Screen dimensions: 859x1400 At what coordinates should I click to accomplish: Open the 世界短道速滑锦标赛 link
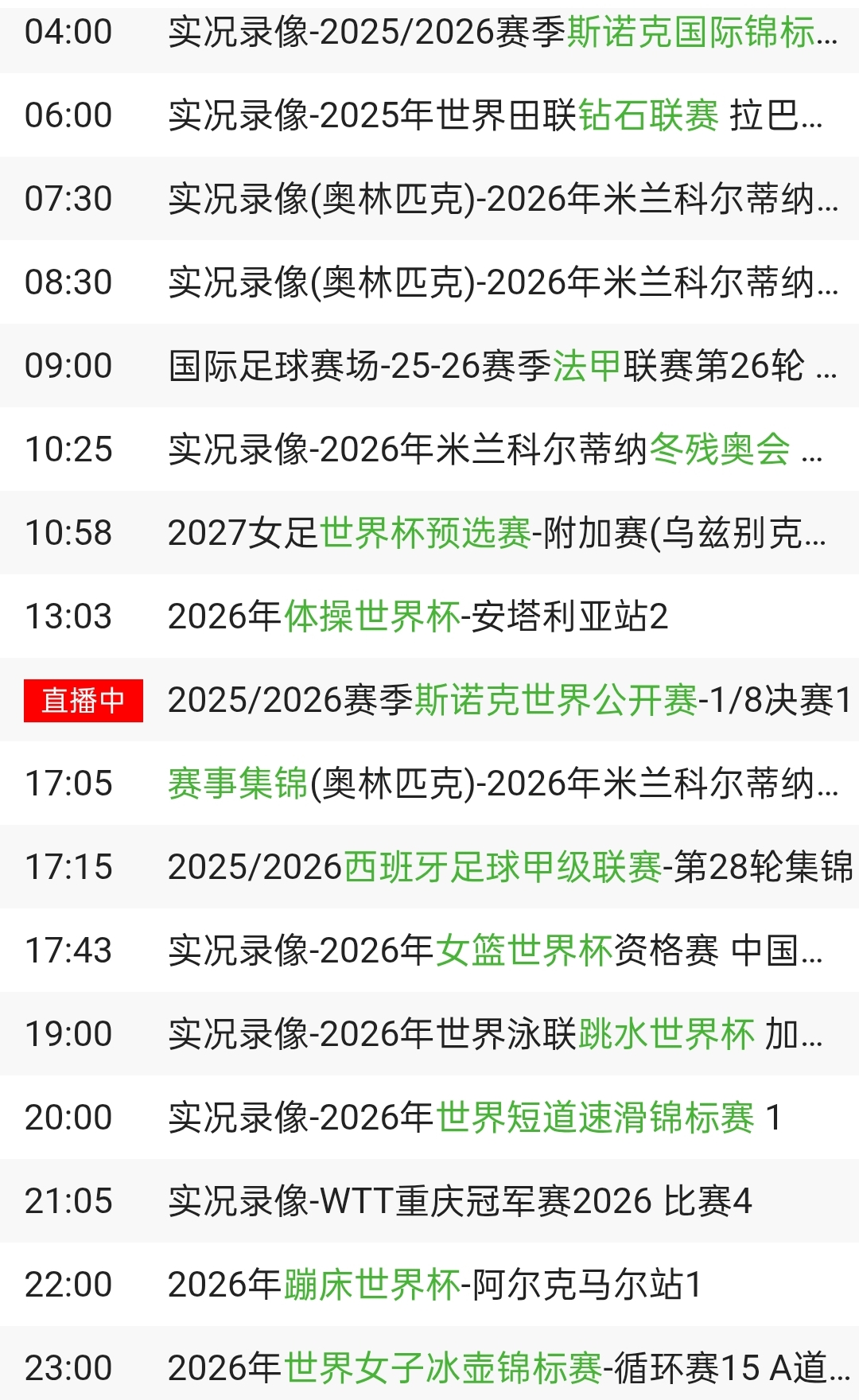click(595, 1118)
